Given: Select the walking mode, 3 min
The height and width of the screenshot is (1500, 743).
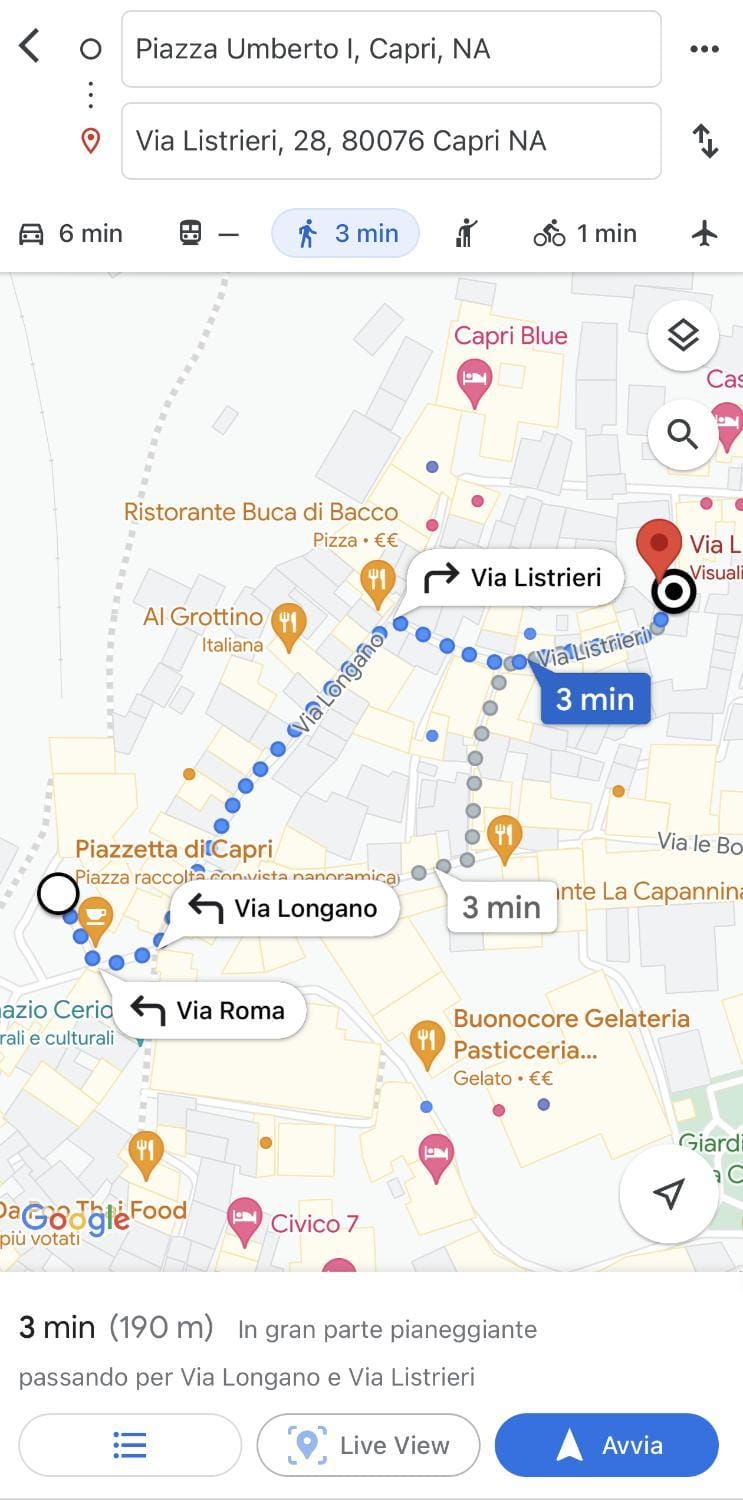Looking at the screenshot, I should click(x=346, y=234).
